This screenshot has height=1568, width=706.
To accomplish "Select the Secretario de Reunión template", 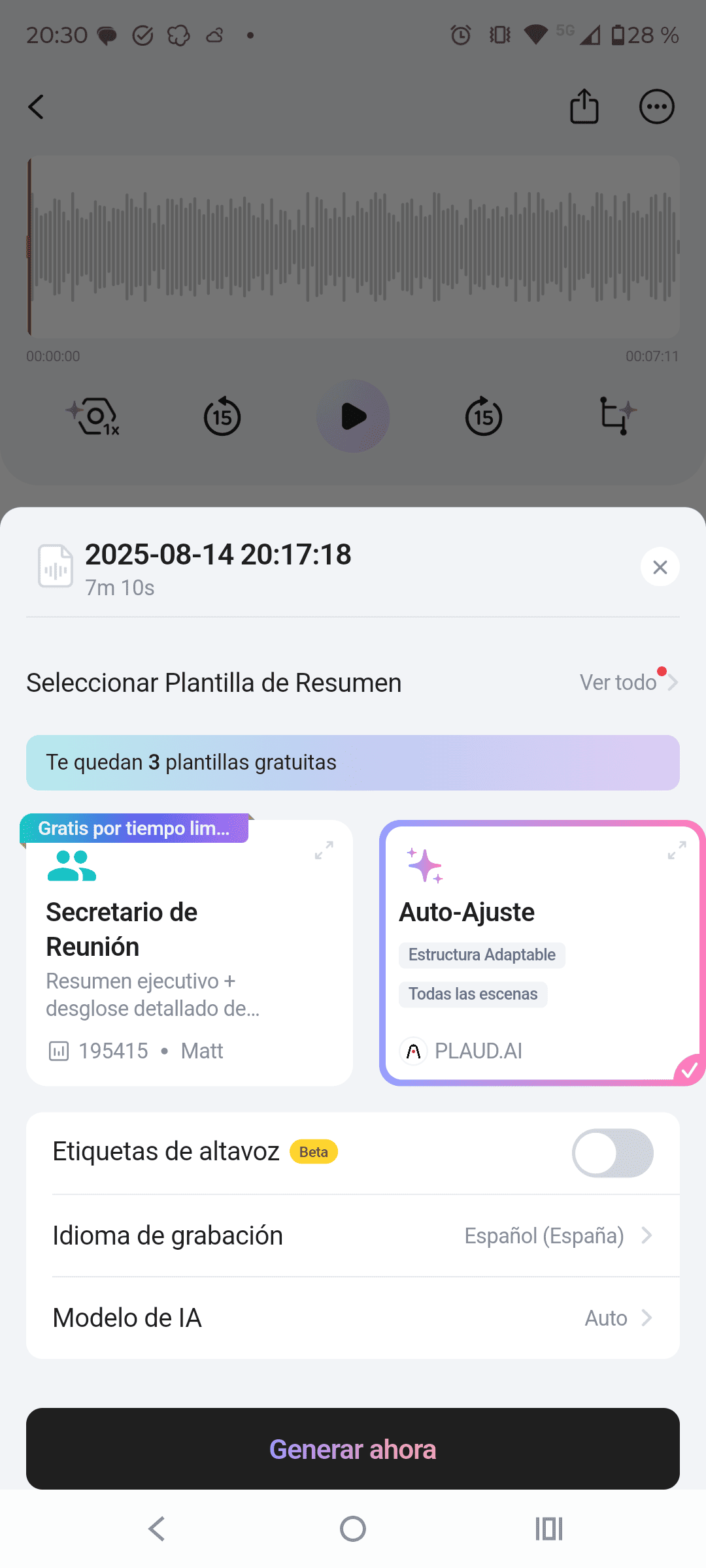I will tap(190, 953).
